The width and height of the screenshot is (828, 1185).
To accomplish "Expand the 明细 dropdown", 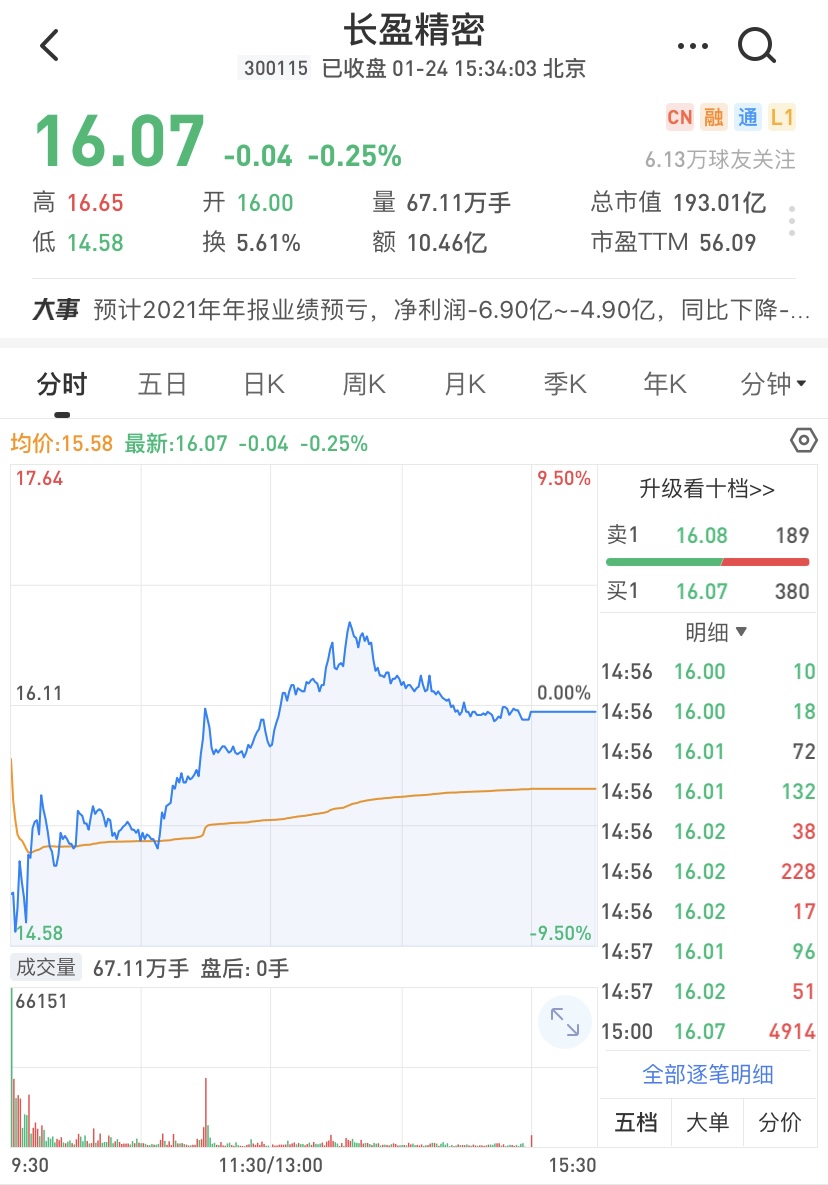I will (x=716, y=632).
